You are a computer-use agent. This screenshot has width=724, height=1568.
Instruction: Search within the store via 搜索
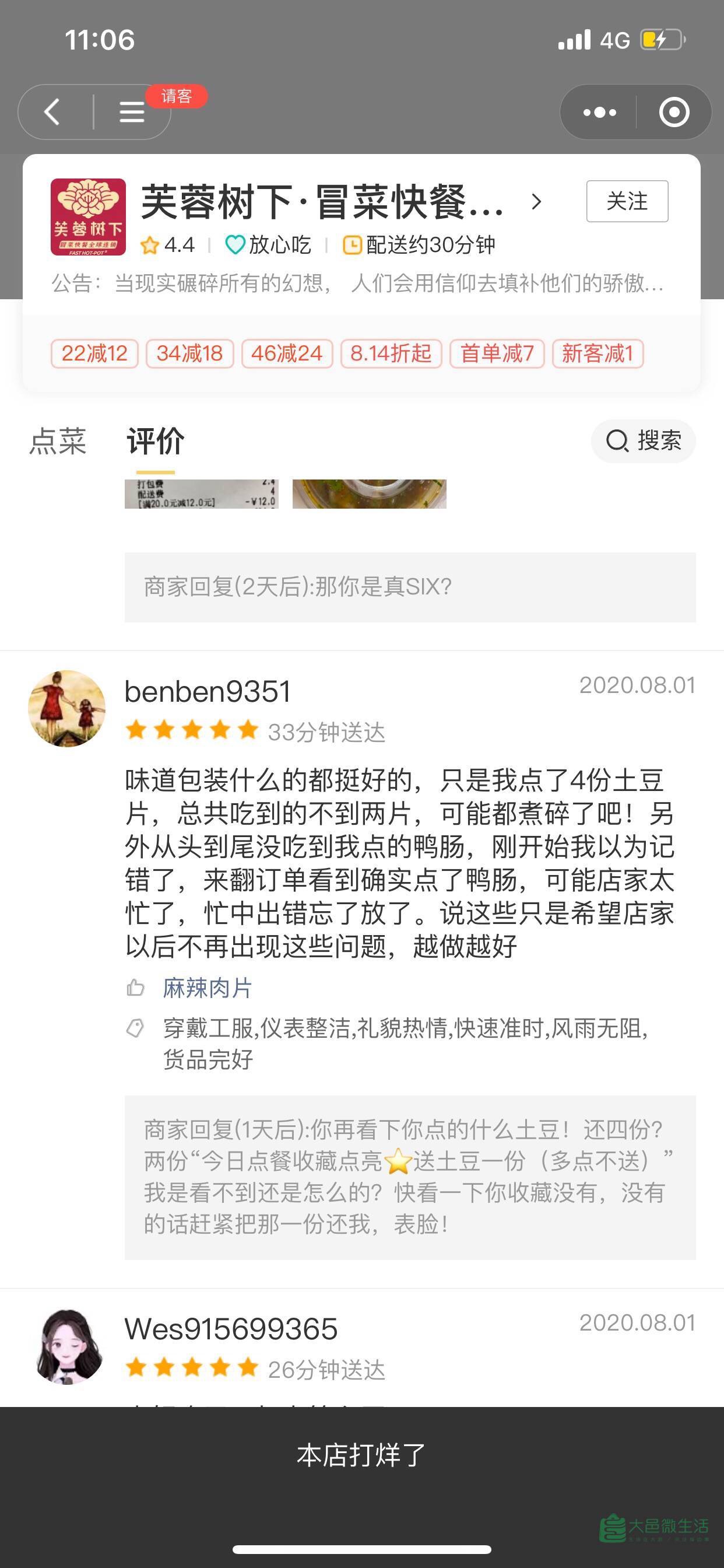tap(643, 440)
